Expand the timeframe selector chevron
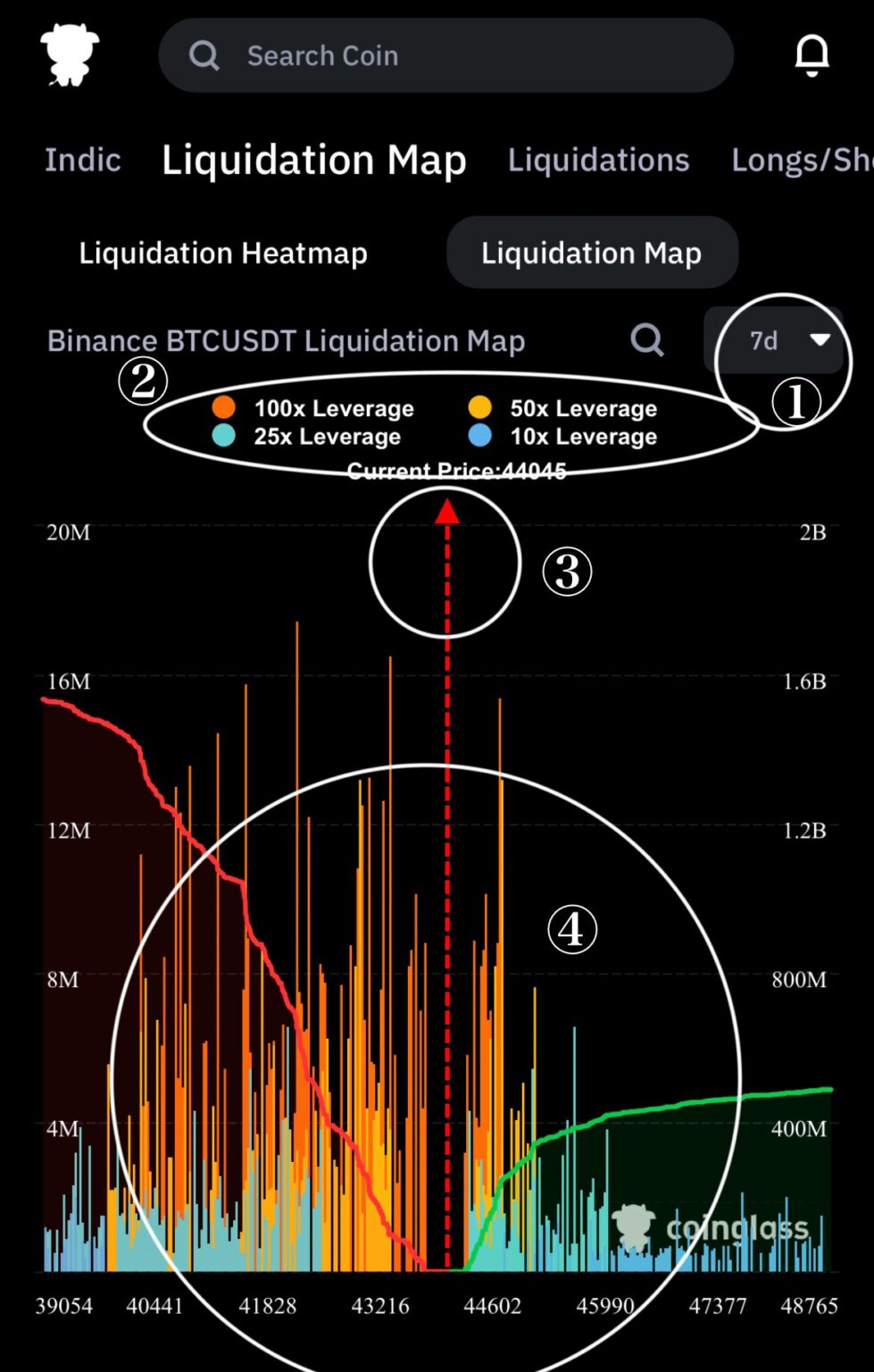The height and width of the screenshot is (1372, 874). tap(820, 340)
